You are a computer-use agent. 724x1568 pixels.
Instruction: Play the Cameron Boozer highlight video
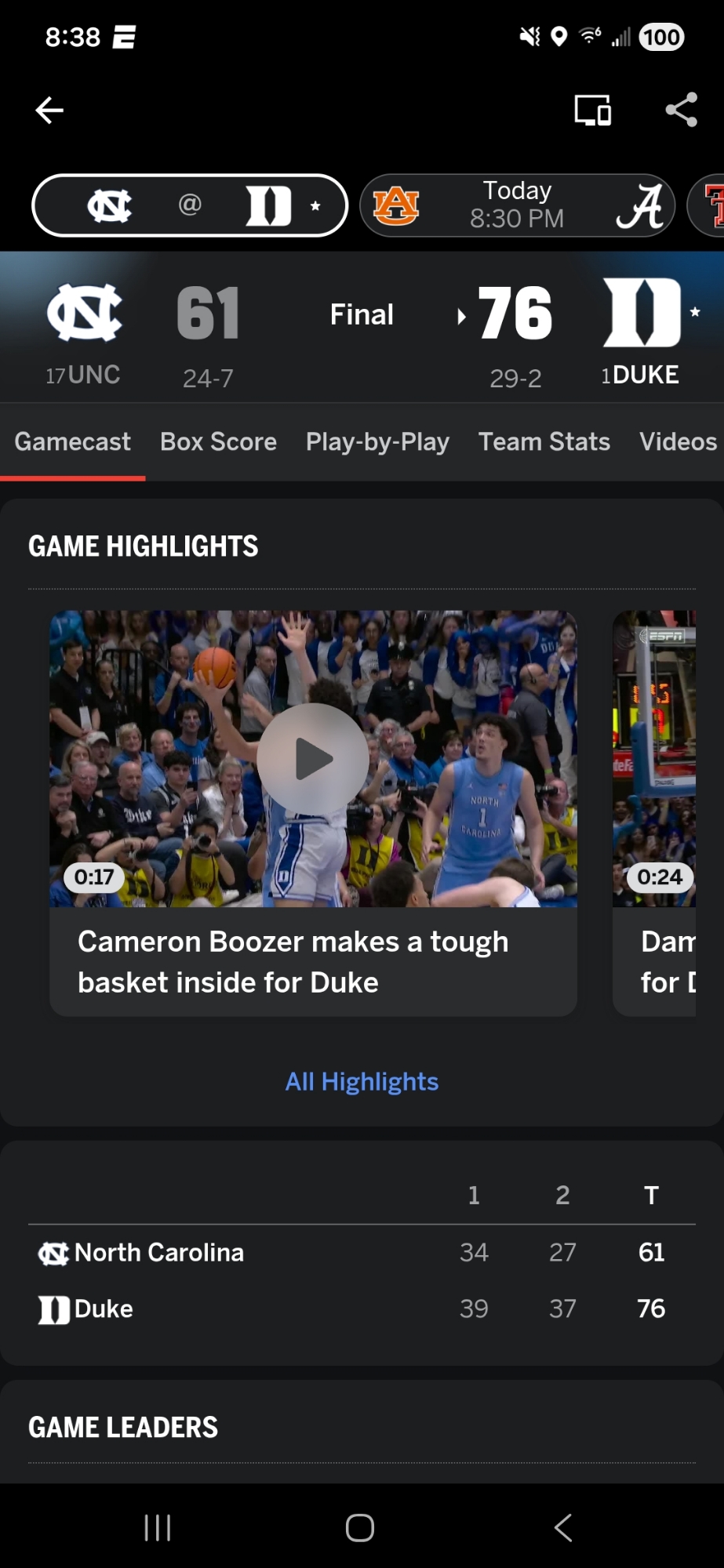313,758
